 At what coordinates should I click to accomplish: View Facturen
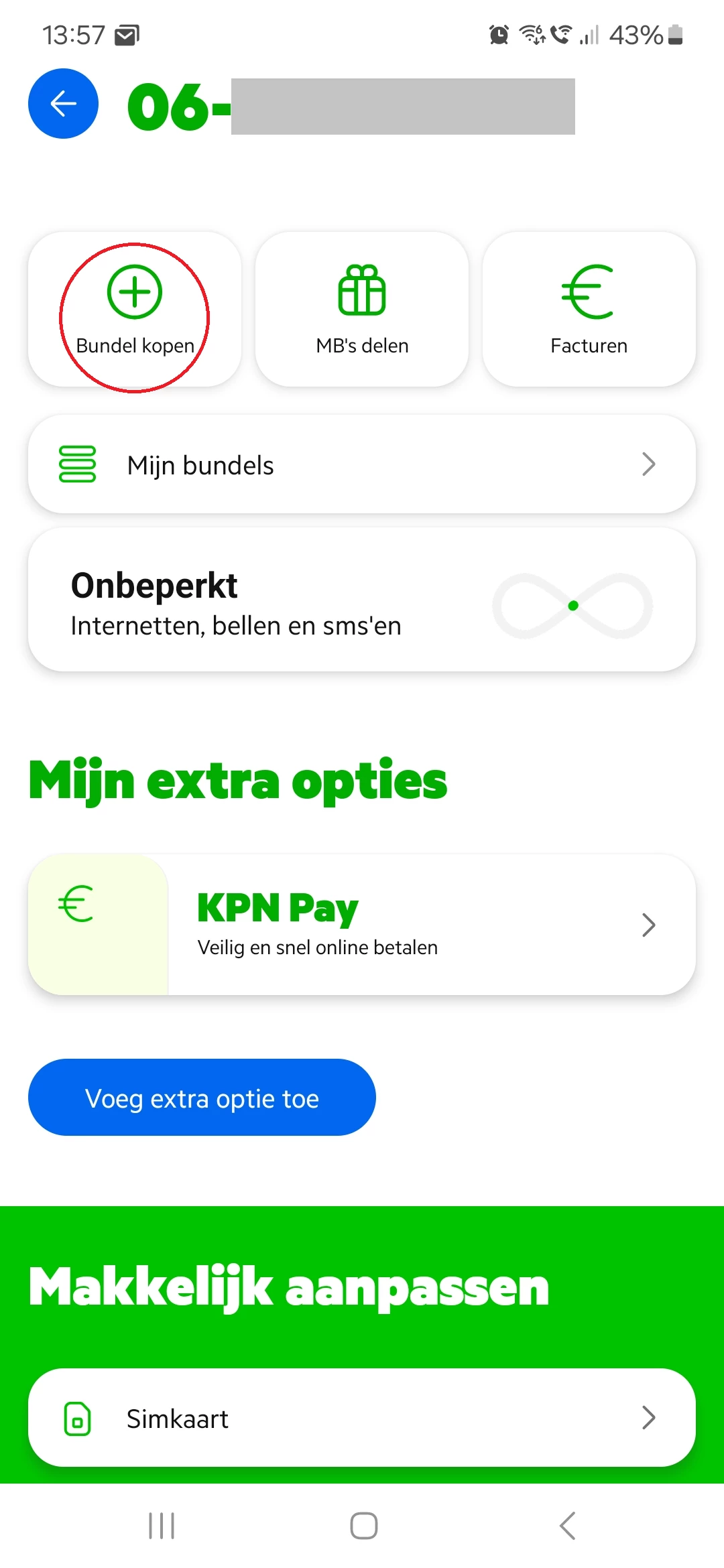pos(589,310)
